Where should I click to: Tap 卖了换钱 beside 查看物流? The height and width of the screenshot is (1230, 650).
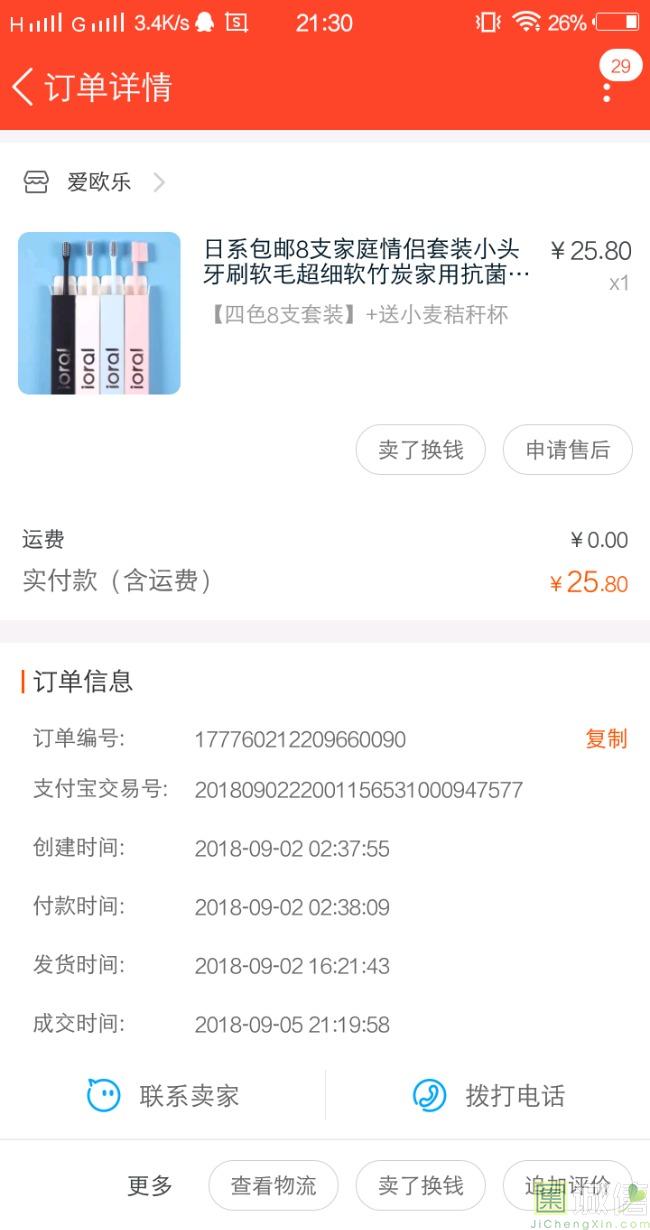click(420, 1186)
